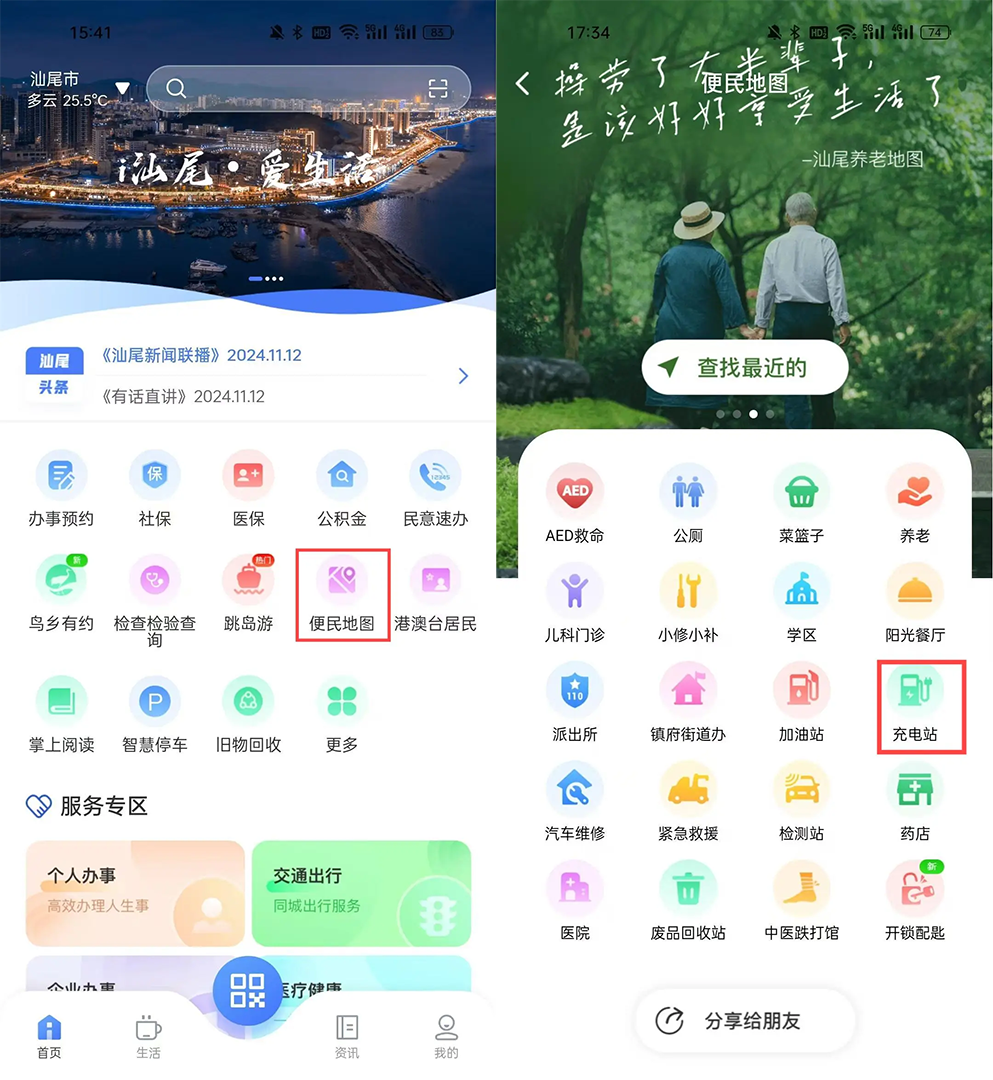Tap the 查找最近的 button
Screen dimensions: 993x1080
click(744, 368)
